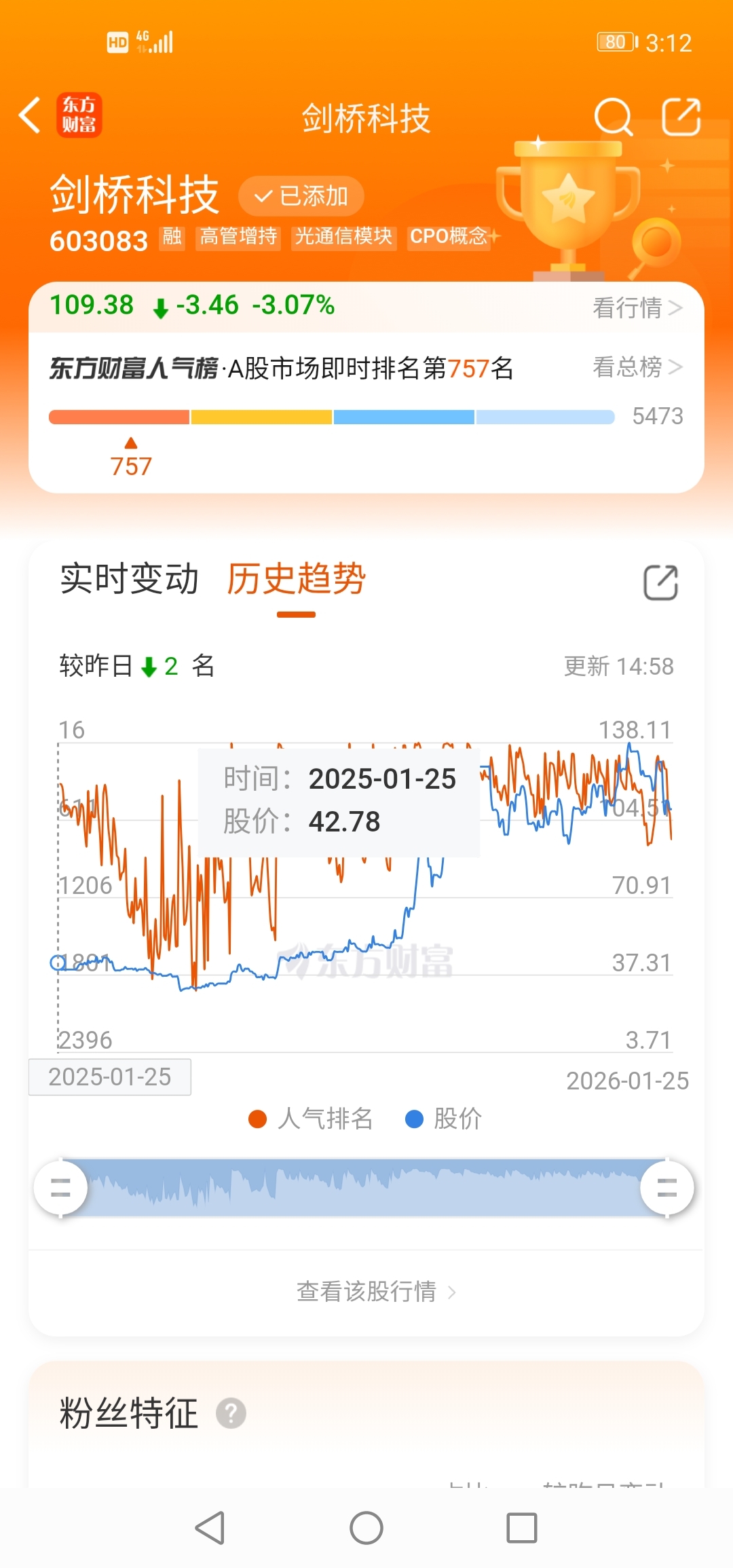Share the trend chart card
Image resolution: width=733 pixels, height=1568 pixels.
coord(660,582)
